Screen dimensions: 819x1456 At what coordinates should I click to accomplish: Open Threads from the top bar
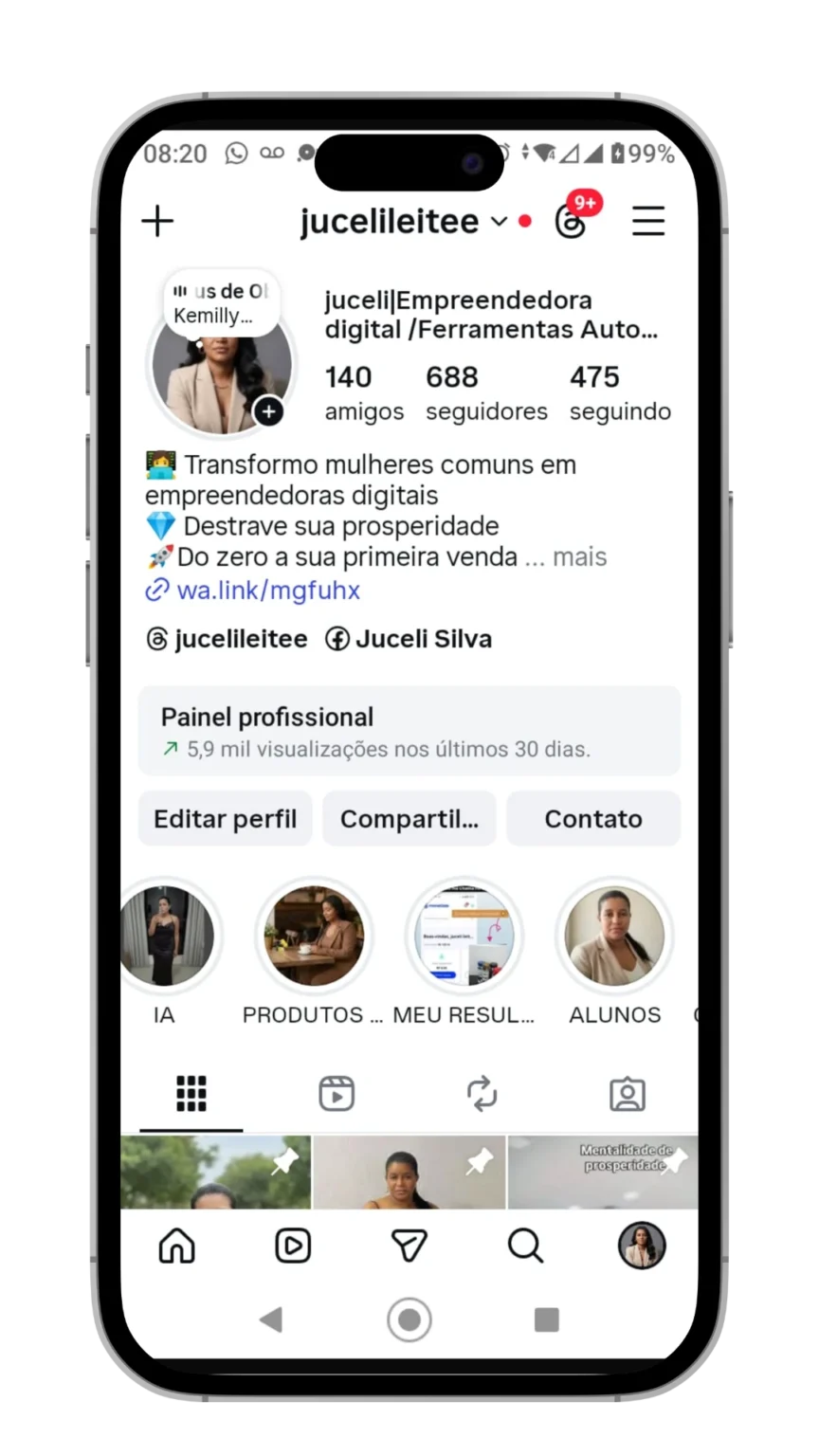(571, 223)
